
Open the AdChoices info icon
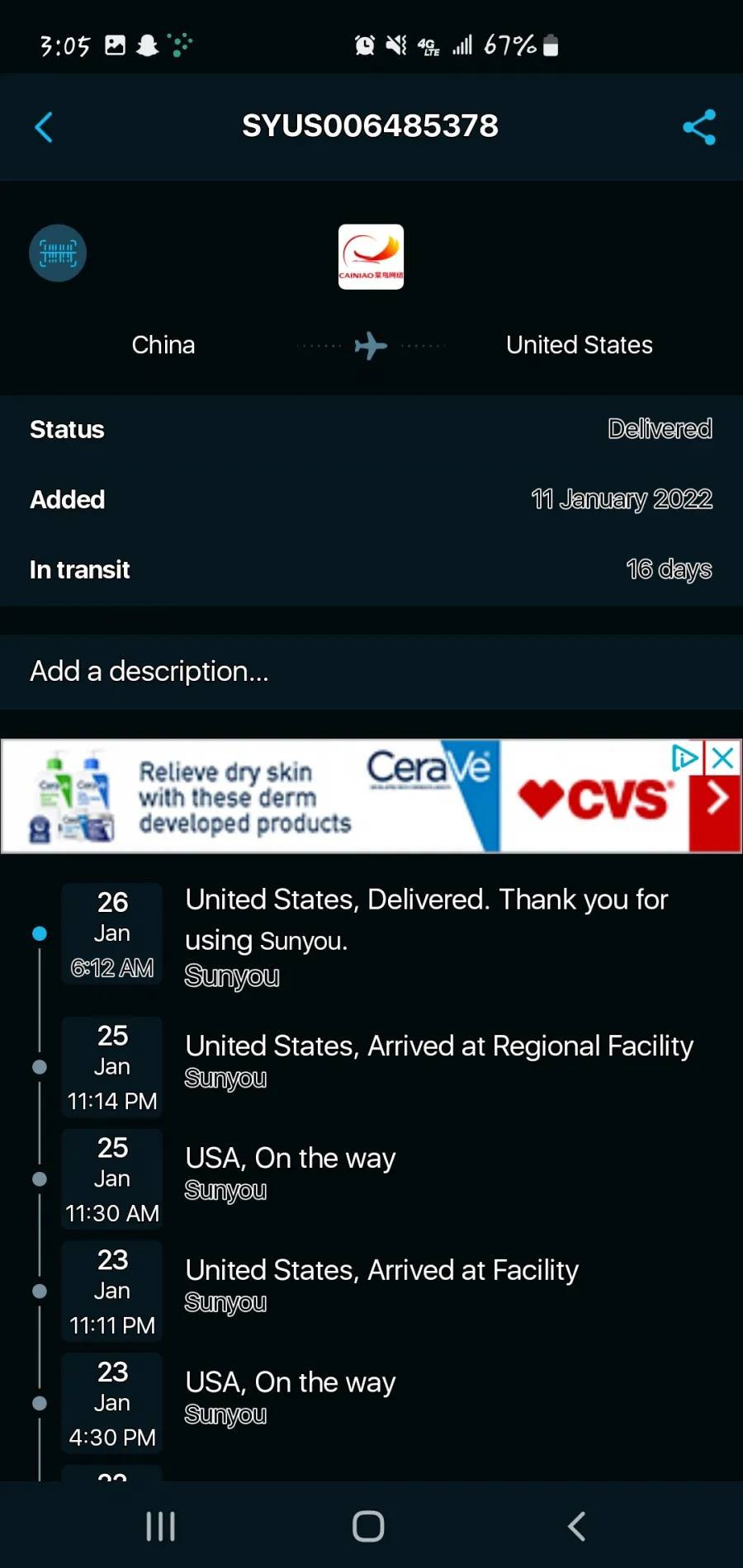[x=685, y=758]
